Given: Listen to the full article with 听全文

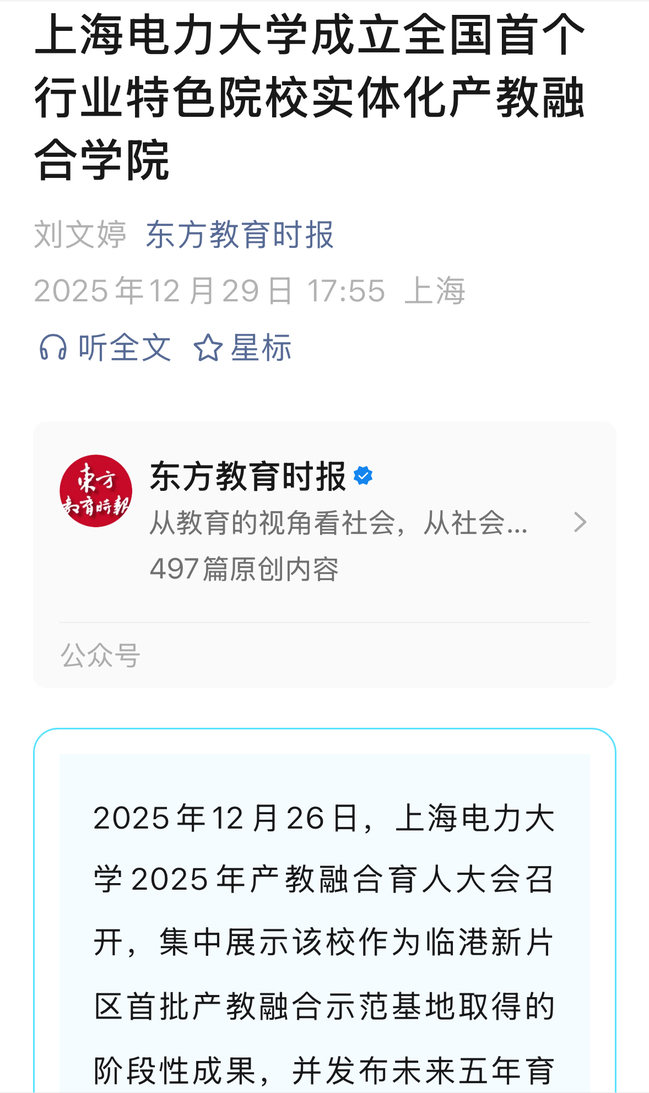Looking at the screenshot, I should point(105,348).
